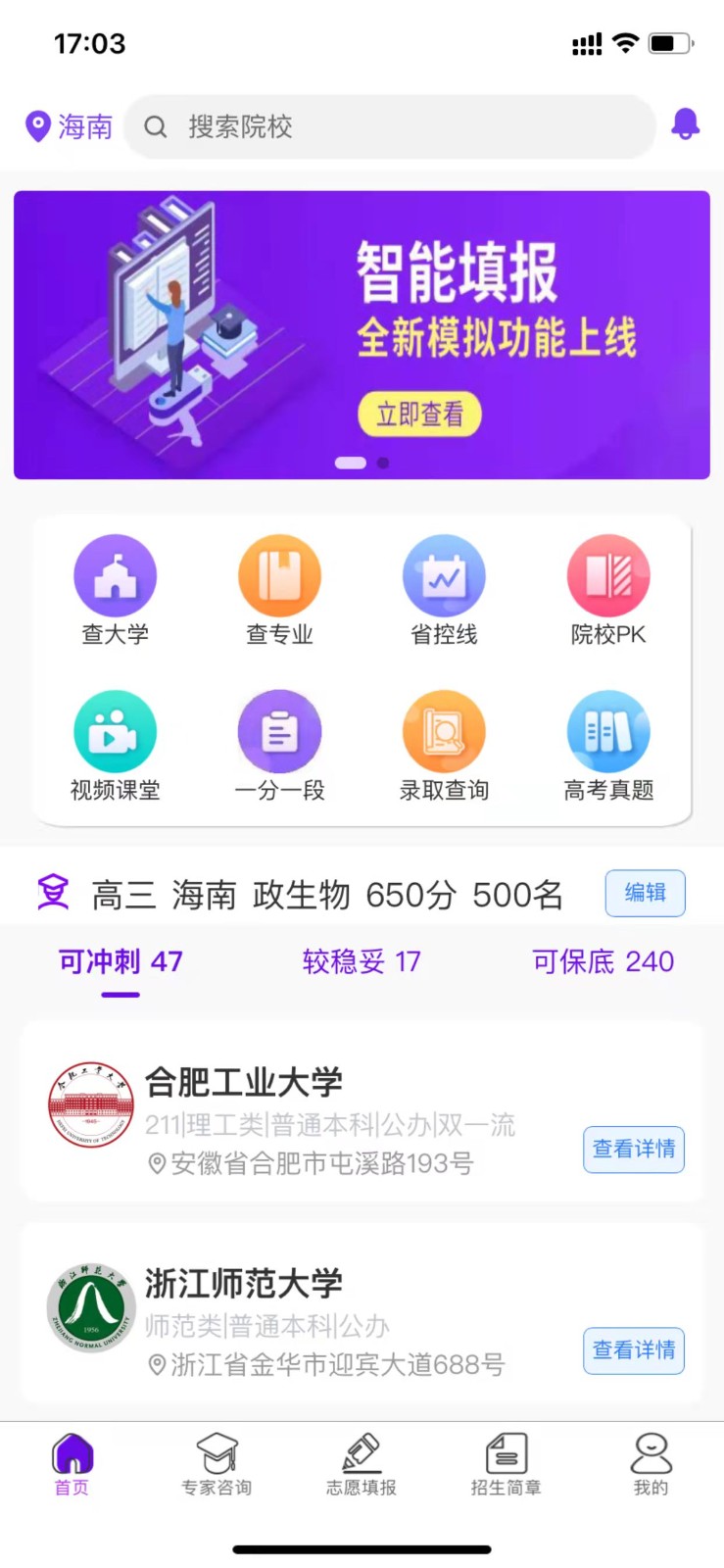Open the notifications bell

(x=685, y=124)
